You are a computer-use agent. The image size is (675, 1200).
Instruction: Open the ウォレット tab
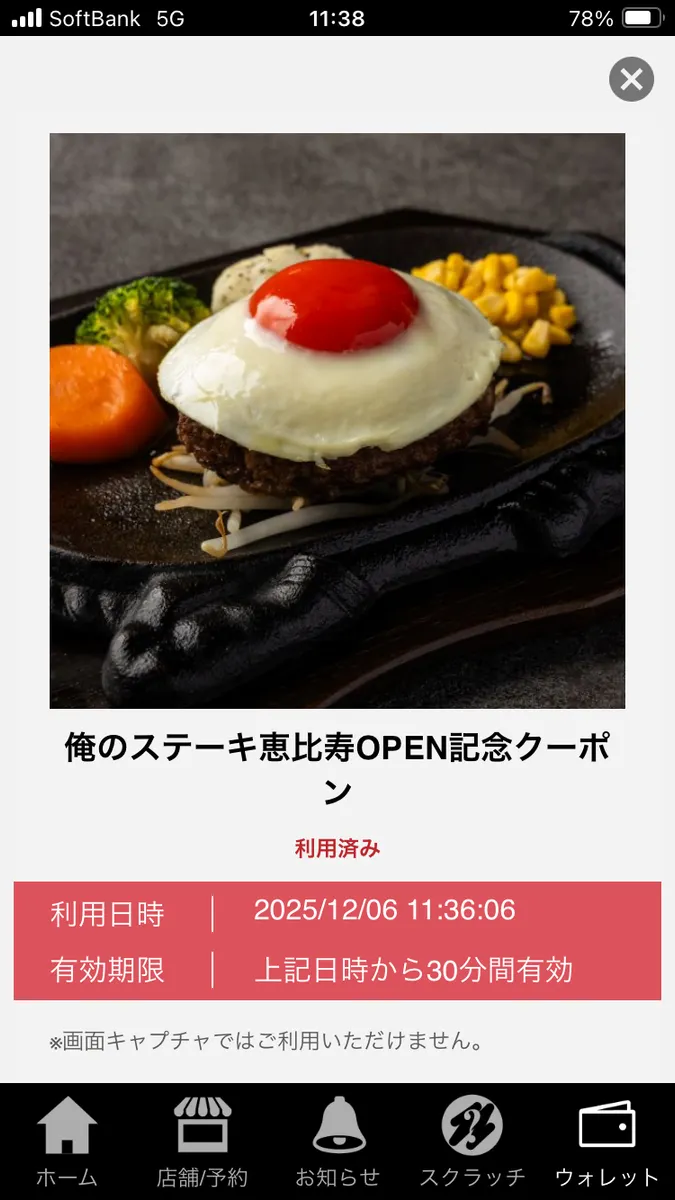pyautogui.click(x=607, y=1141)
